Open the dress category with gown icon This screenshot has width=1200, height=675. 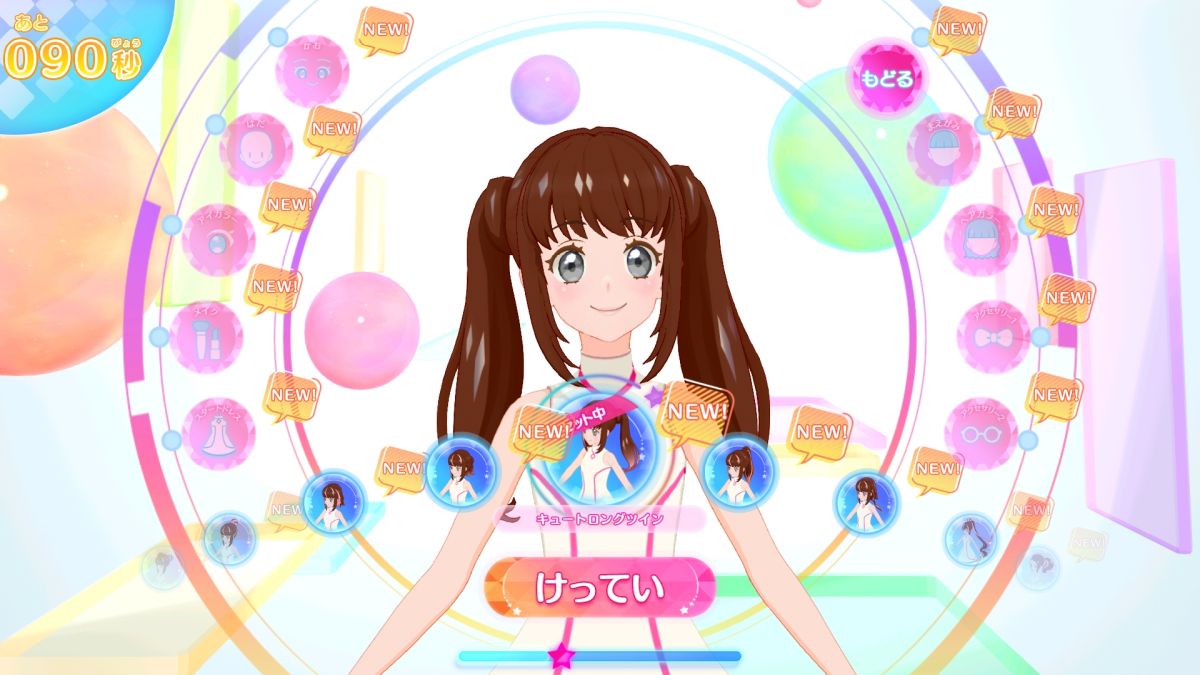218,433
